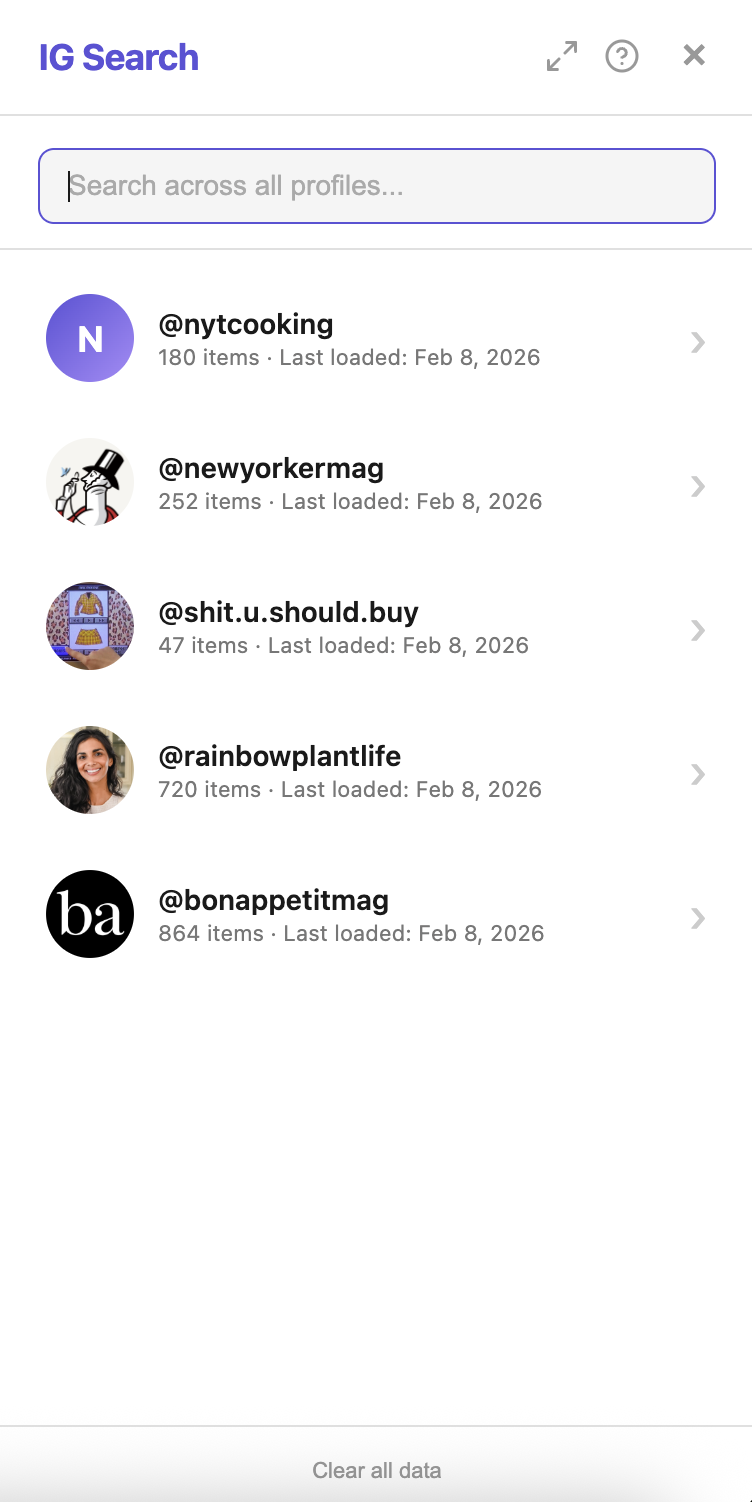This screenshot has width=752, height=1502.
Task: Select the @nytcooking username text
Action: 246,324
